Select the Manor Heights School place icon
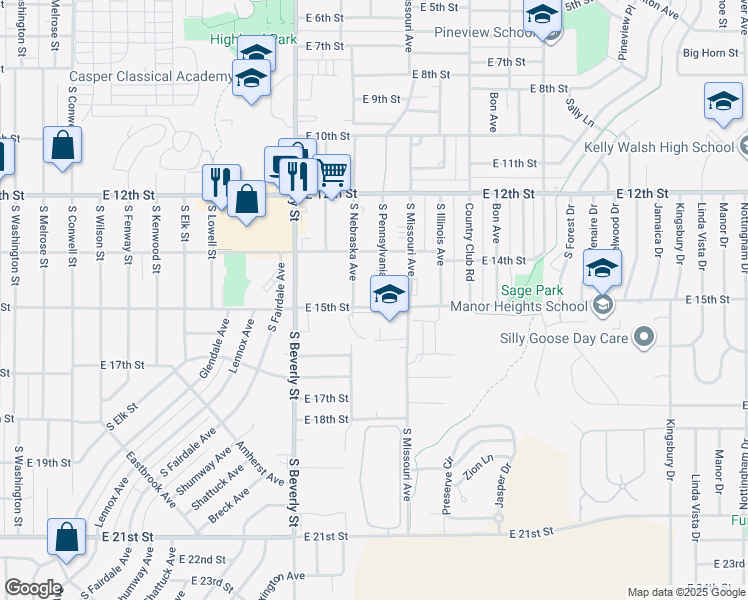748x600 pixels. [x=603, y=305]
